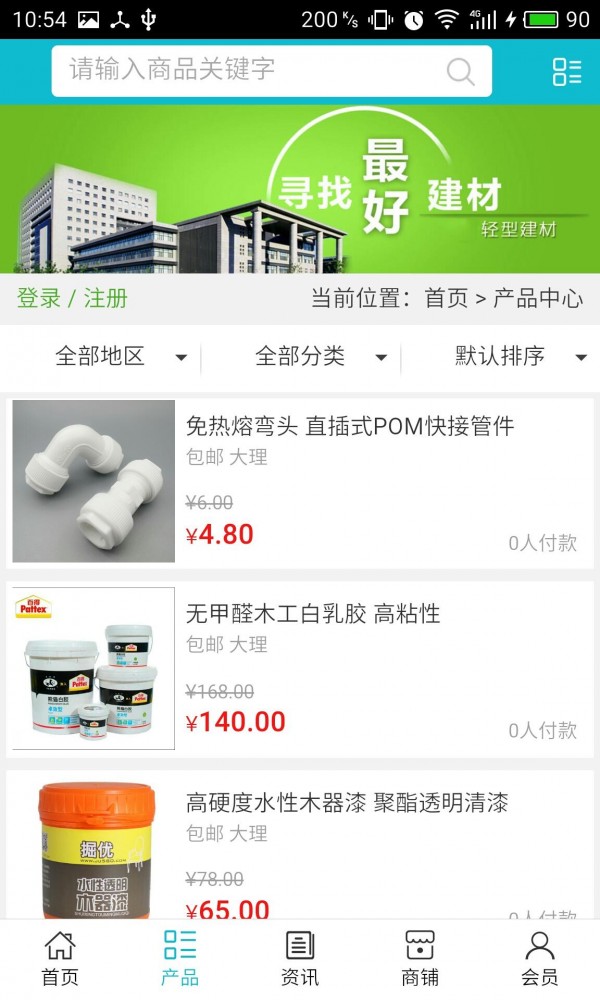The image size is (600, 1000).
Task: Expand the 默认排序 sorting dropdown
Action: [x=520, y=356]
